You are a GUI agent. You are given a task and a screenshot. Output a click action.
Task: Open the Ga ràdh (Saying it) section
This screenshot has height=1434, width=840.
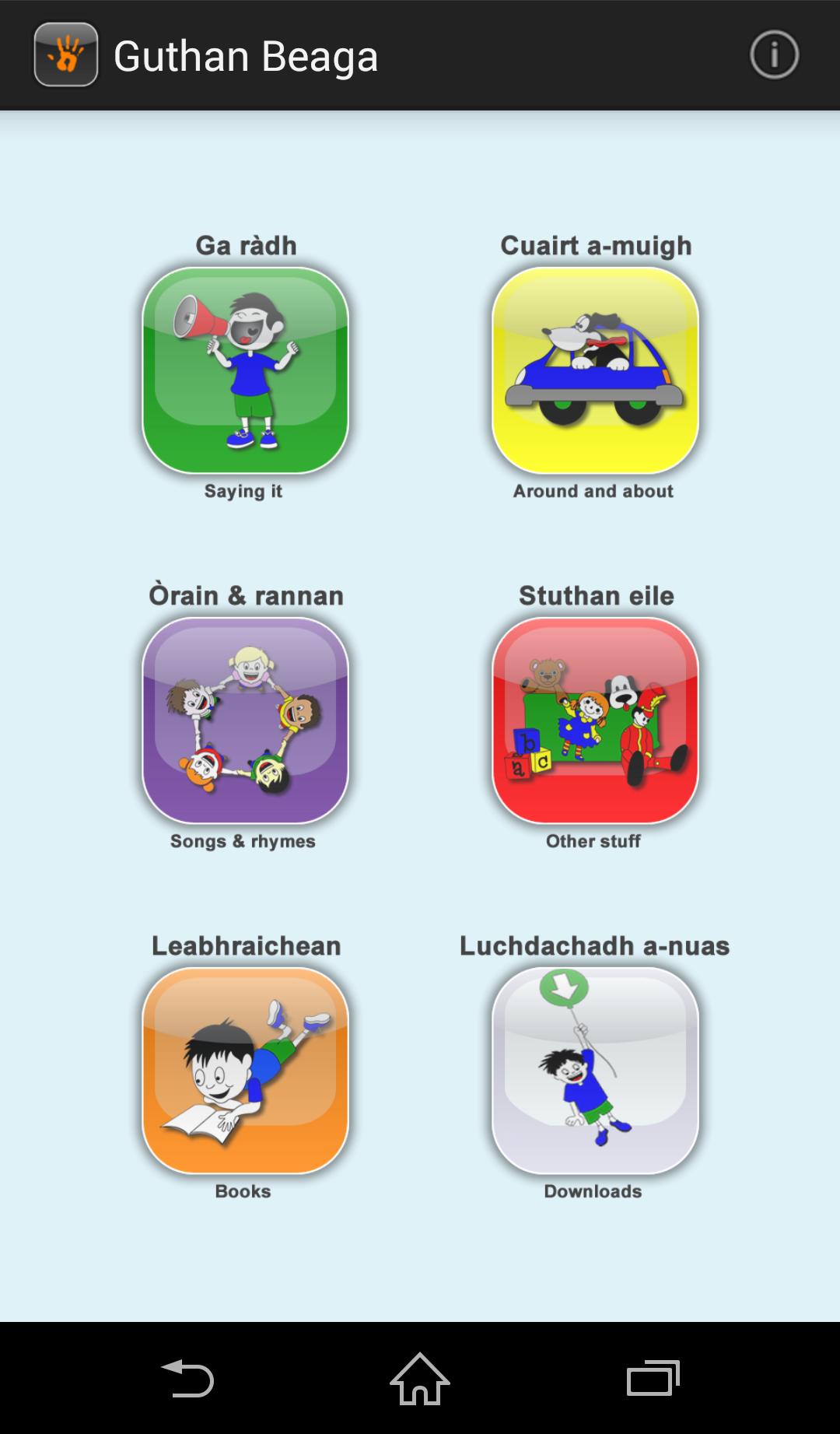coord(245,370)
